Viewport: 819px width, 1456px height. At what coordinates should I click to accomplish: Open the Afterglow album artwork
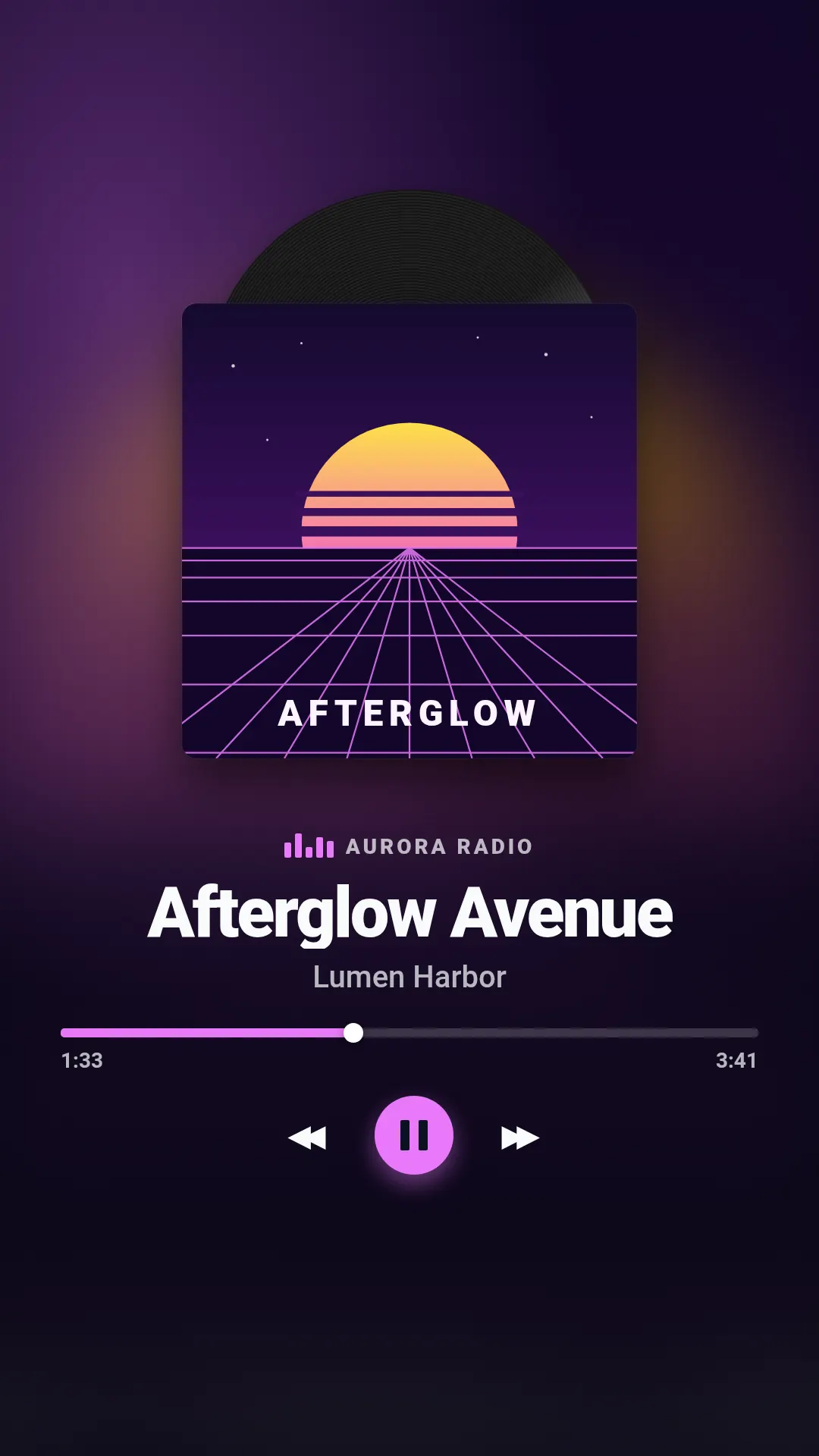click(409, 531)
